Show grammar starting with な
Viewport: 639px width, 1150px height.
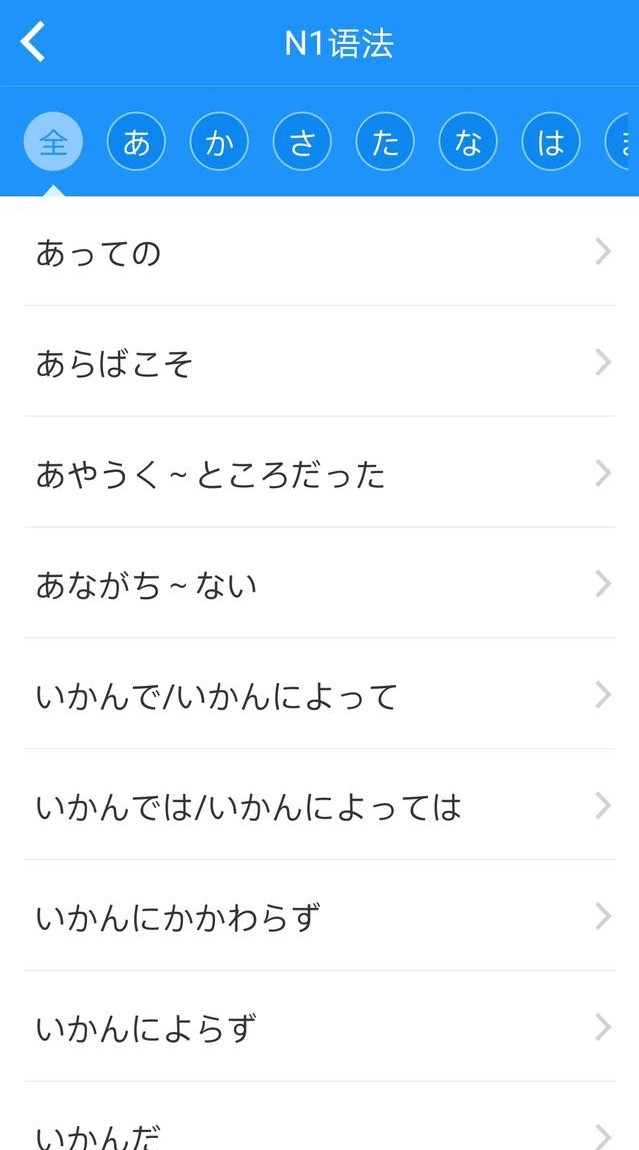[468, 143]
